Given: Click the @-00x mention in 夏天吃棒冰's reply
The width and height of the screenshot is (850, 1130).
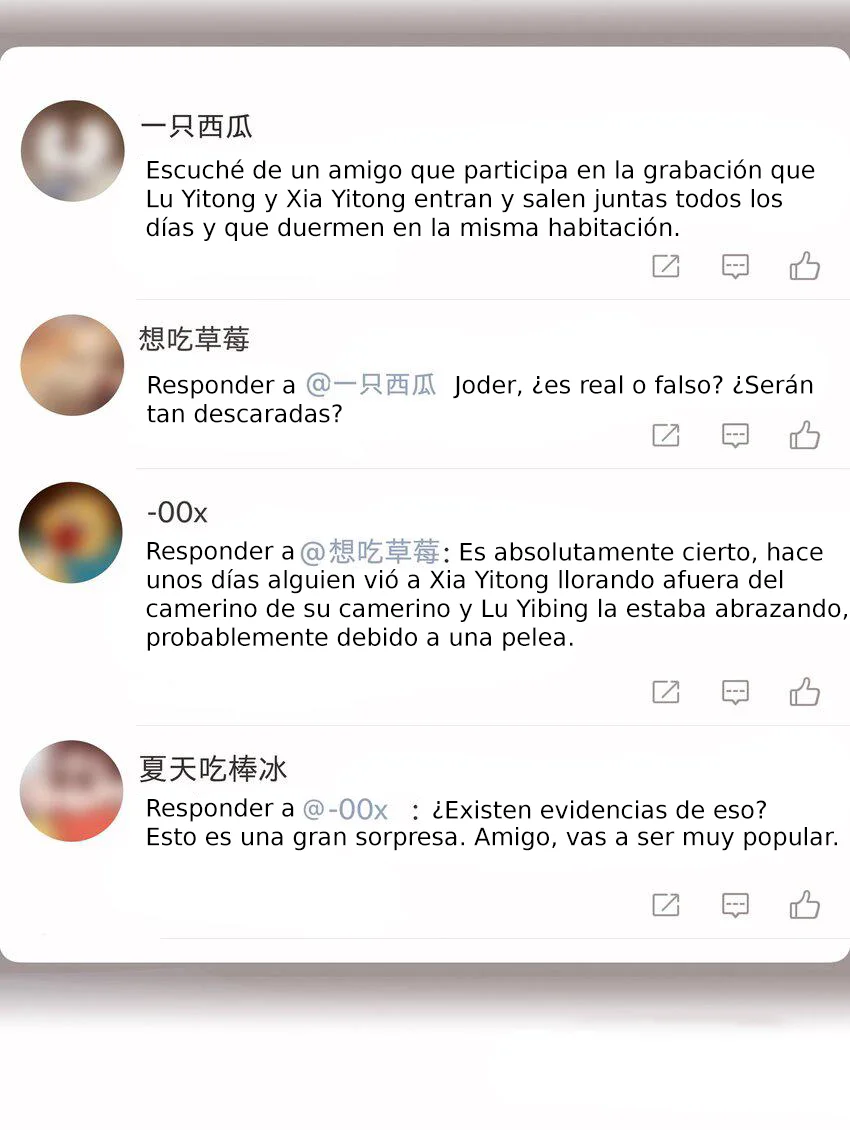Looking at the screenshot, I should click(x=343, y=808).
